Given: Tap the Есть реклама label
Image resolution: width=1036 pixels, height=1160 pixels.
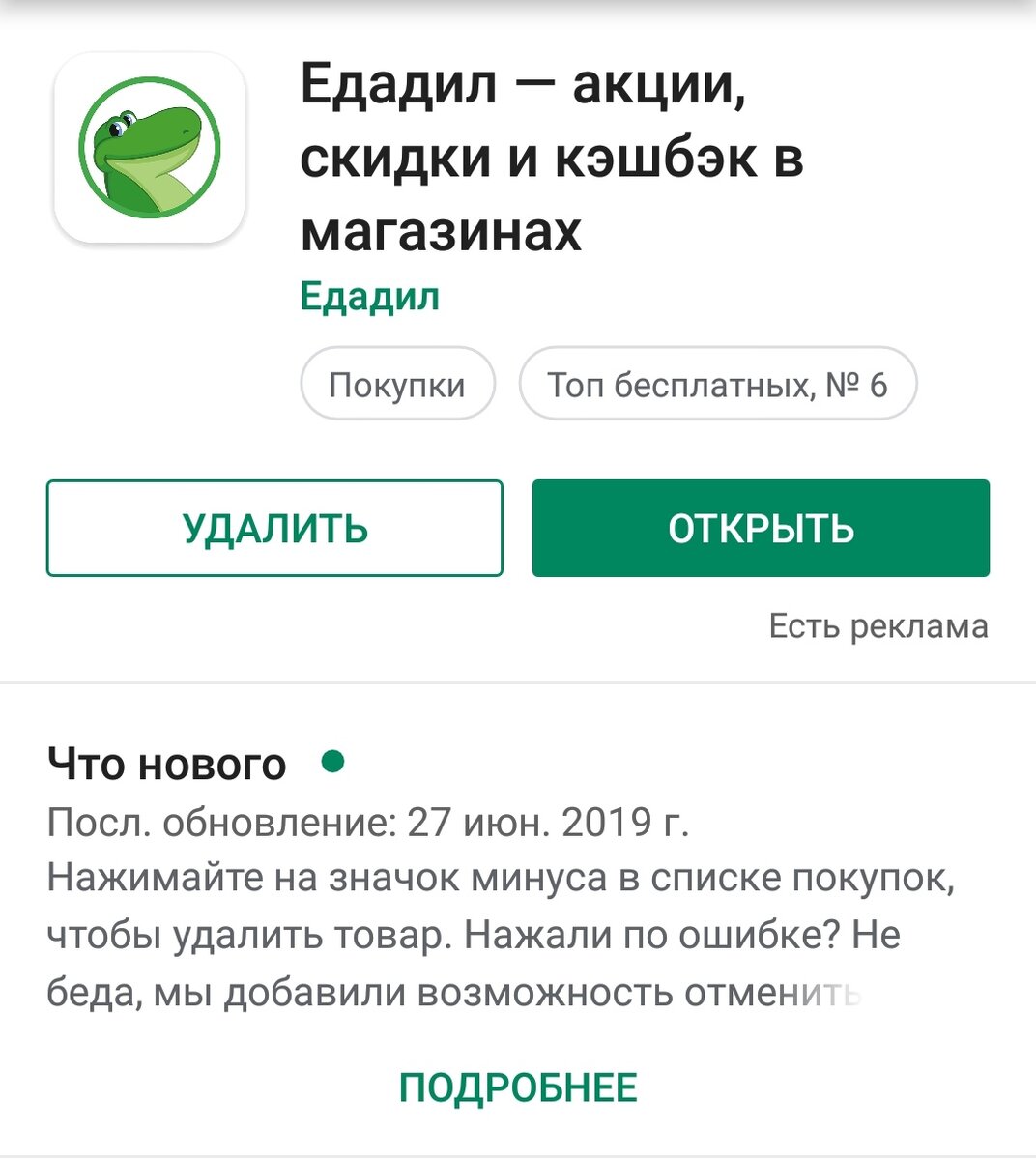Looking at the screenshot, I should (878, 626).
